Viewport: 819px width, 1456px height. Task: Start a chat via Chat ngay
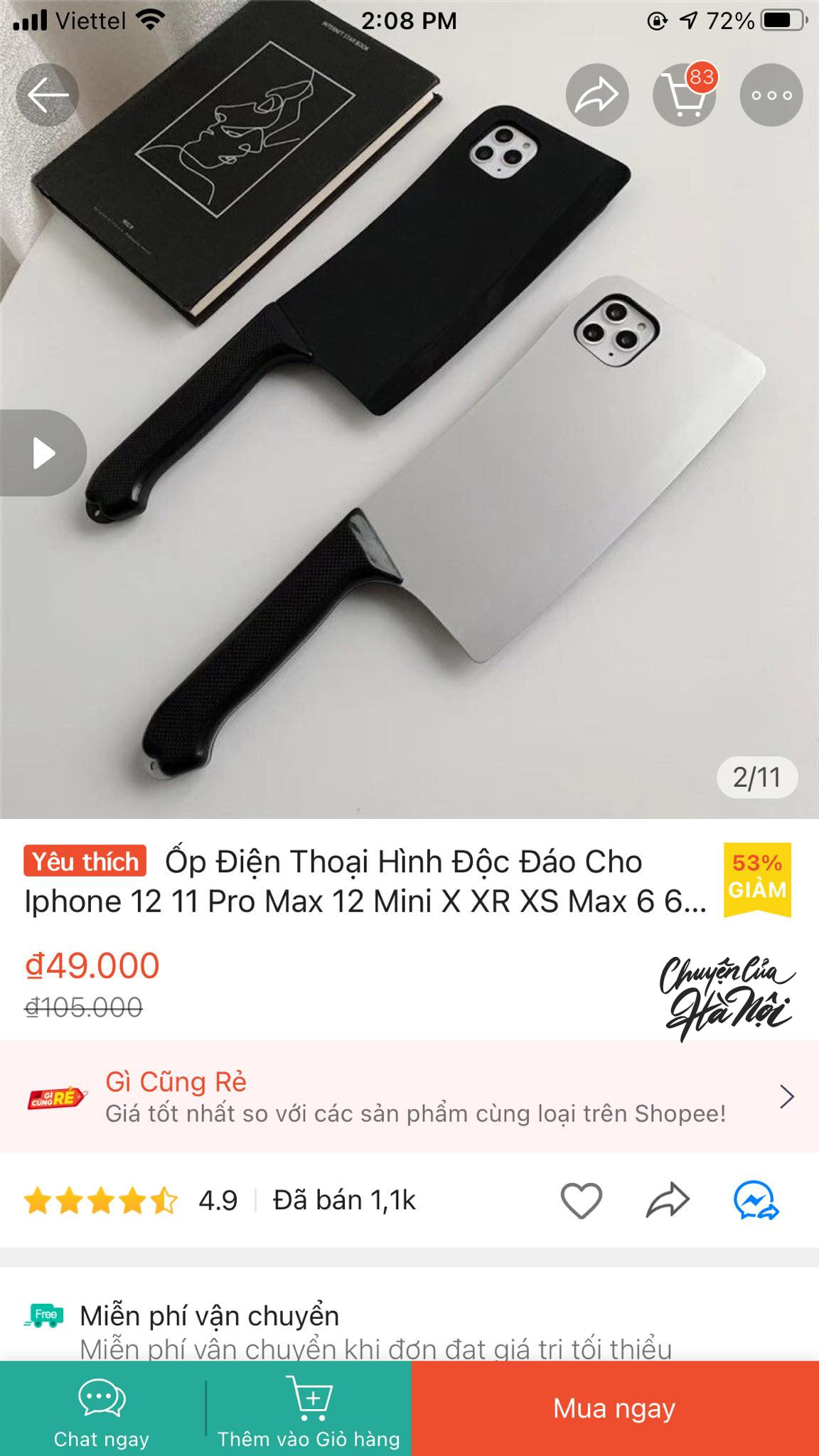[102, 1409]
